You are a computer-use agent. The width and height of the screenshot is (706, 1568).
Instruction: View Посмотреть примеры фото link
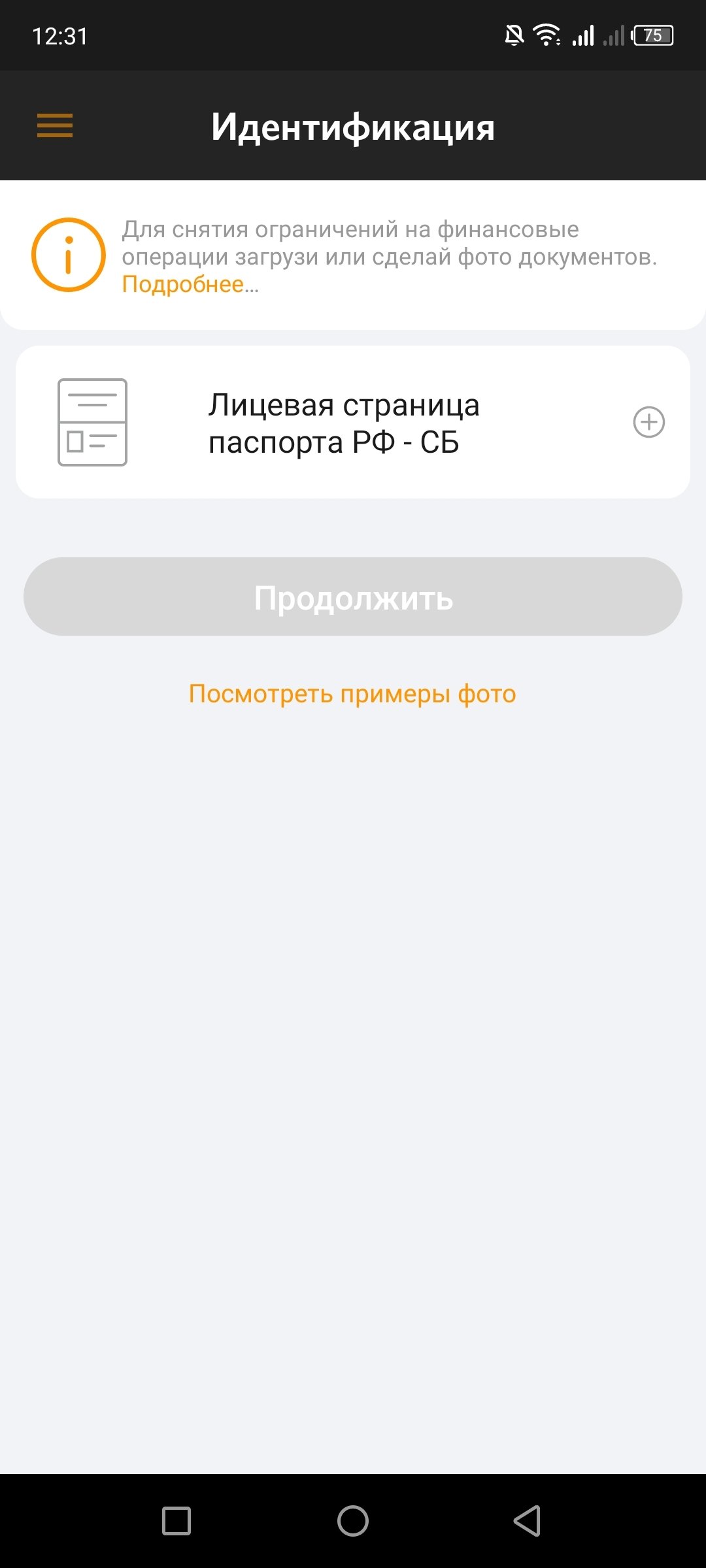pyautogui.click(x=352, y=694)
